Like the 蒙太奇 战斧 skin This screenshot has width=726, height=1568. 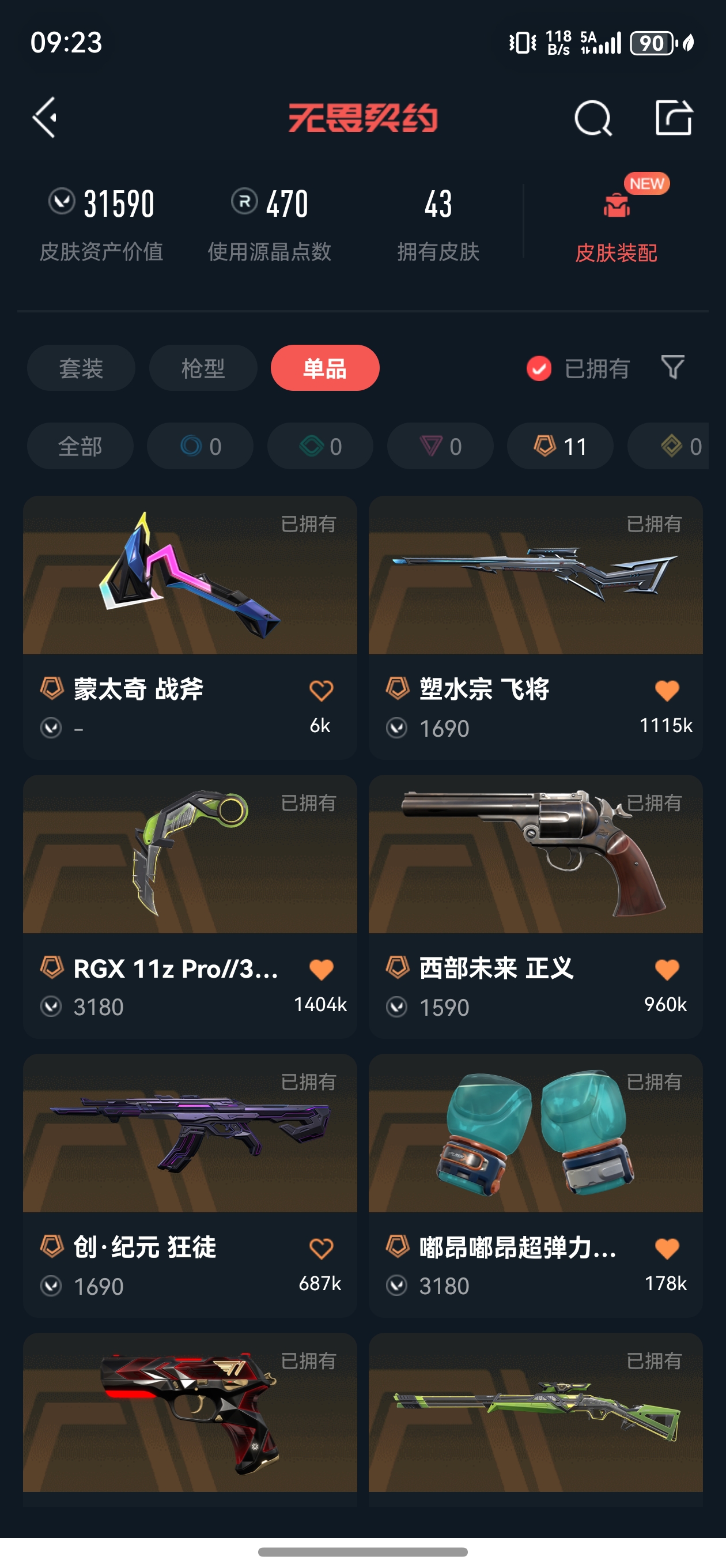click(321, 691)
